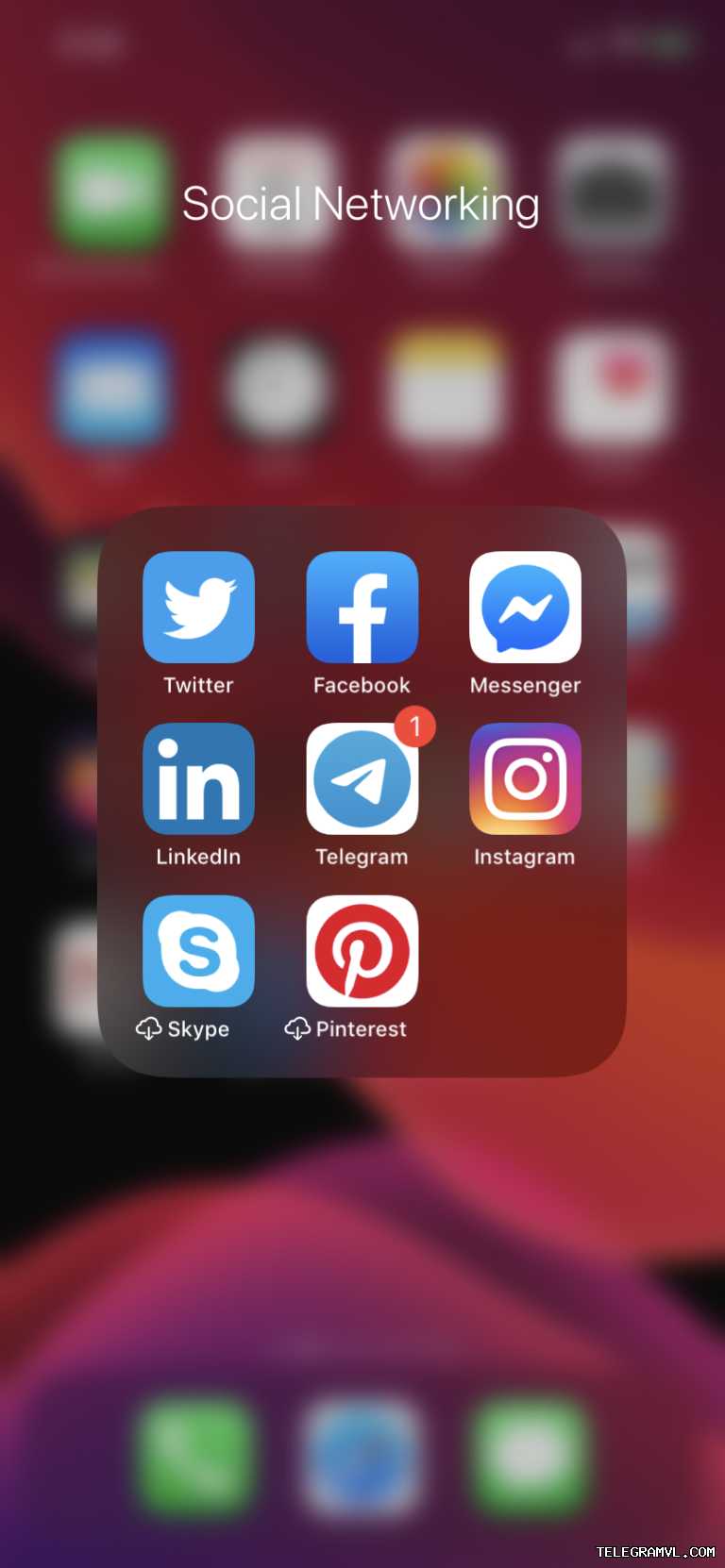Launch the Instagram app
The width and height of the screenshot is (725, 1568).
point(525,779)
